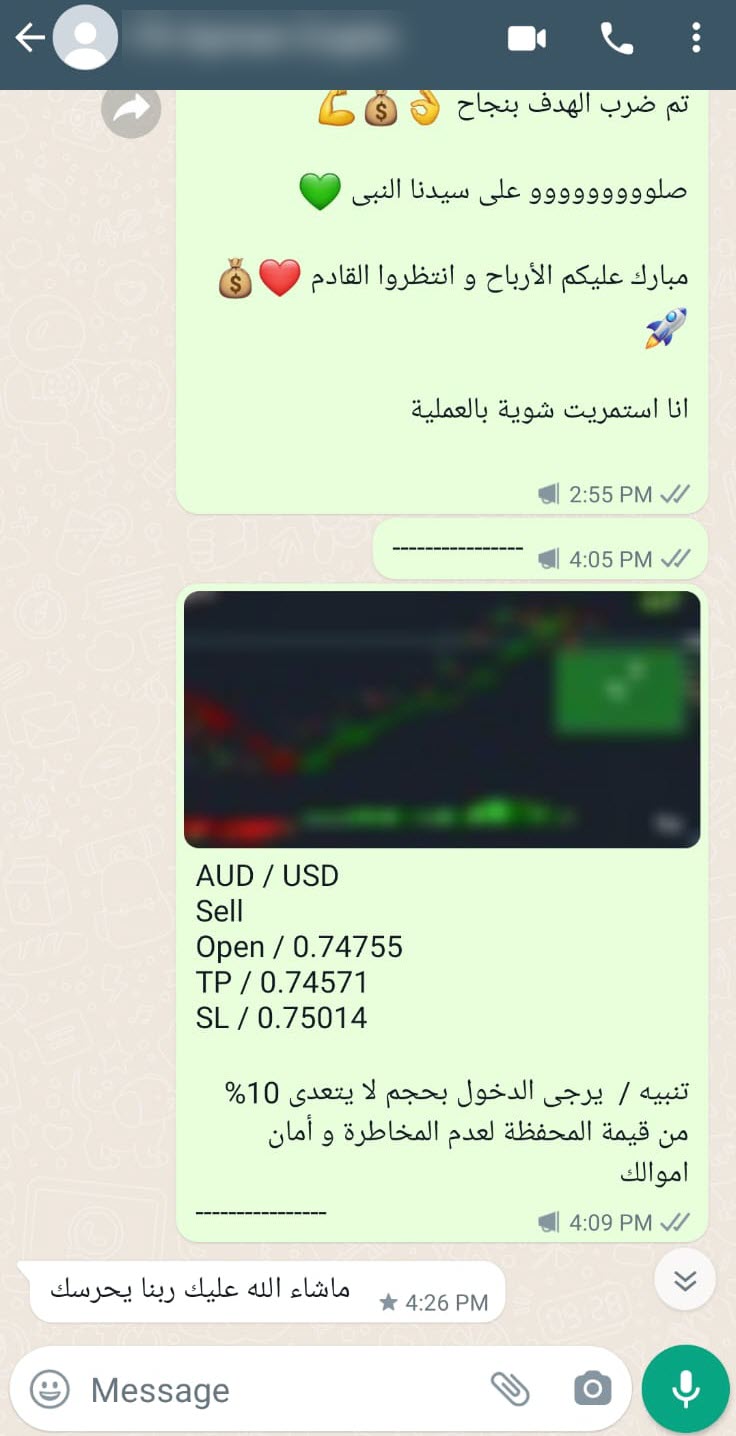This screenshot has width=736, height=1436.
Task: Start a video call
Action: 527,39
